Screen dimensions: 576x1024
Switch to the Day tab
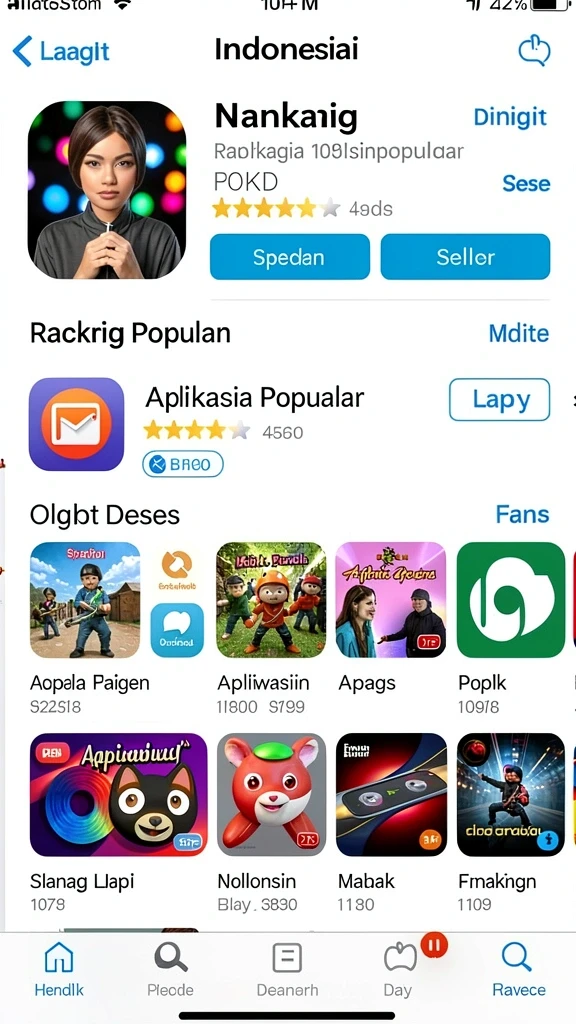[x=399, y=970]
